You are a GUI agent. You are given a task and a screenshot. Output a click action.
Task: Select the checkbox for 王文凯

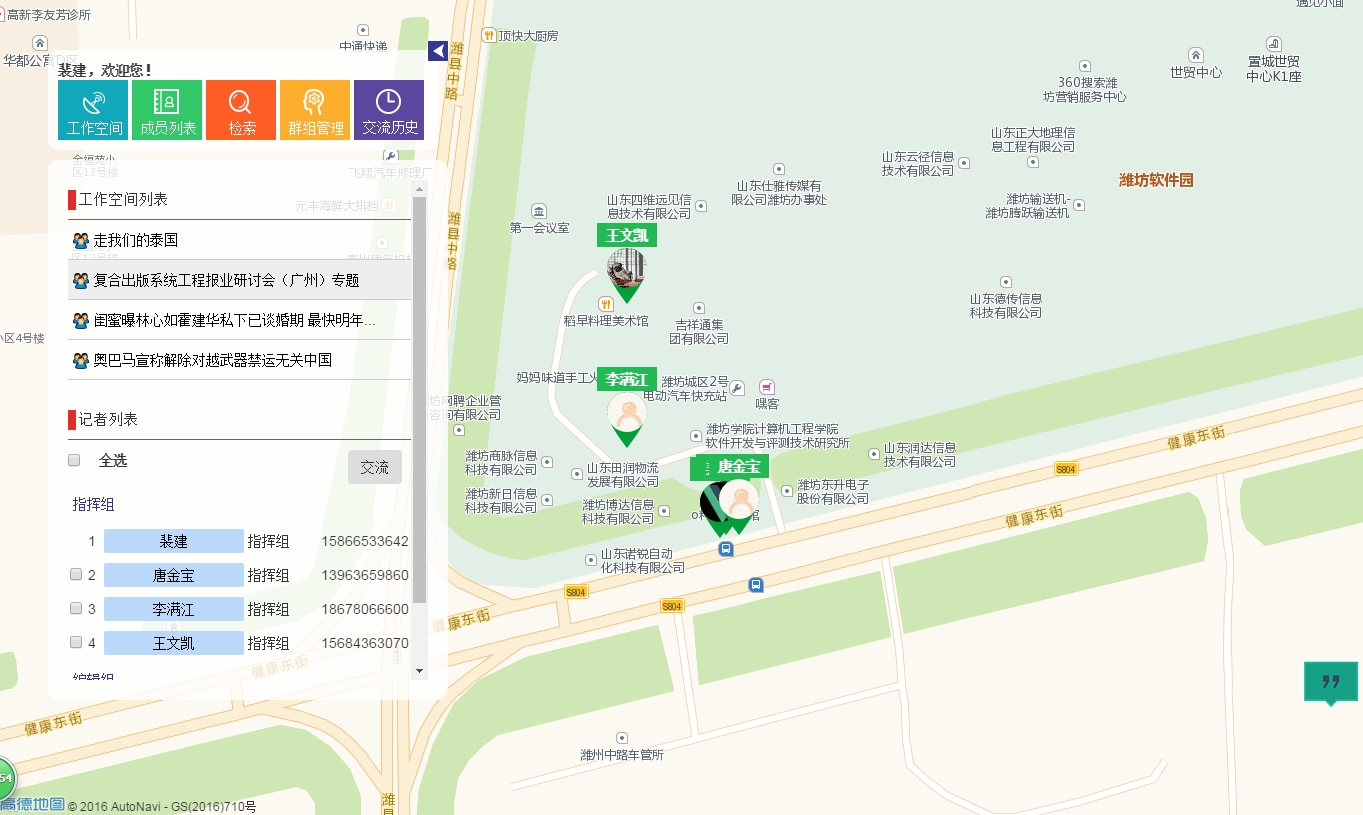point(75,643)
